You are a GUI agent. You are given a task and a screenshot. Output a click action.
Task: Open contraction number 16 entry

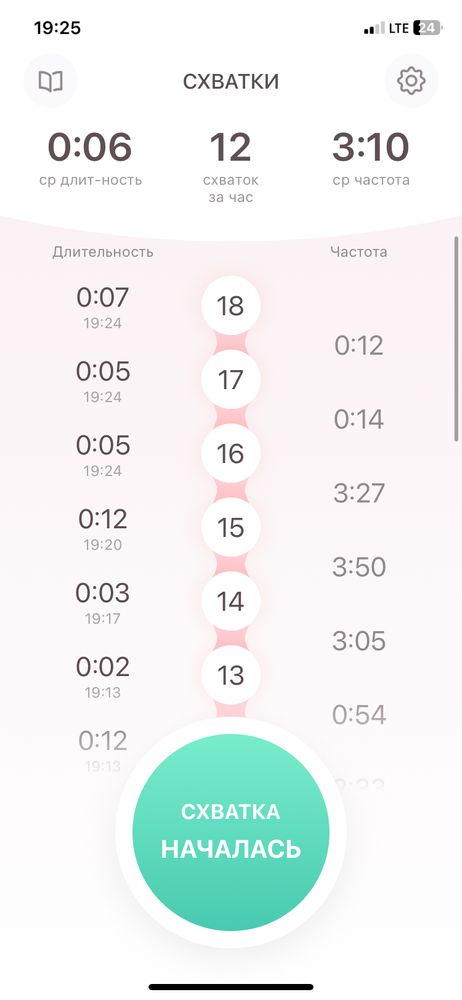point(231,453)
